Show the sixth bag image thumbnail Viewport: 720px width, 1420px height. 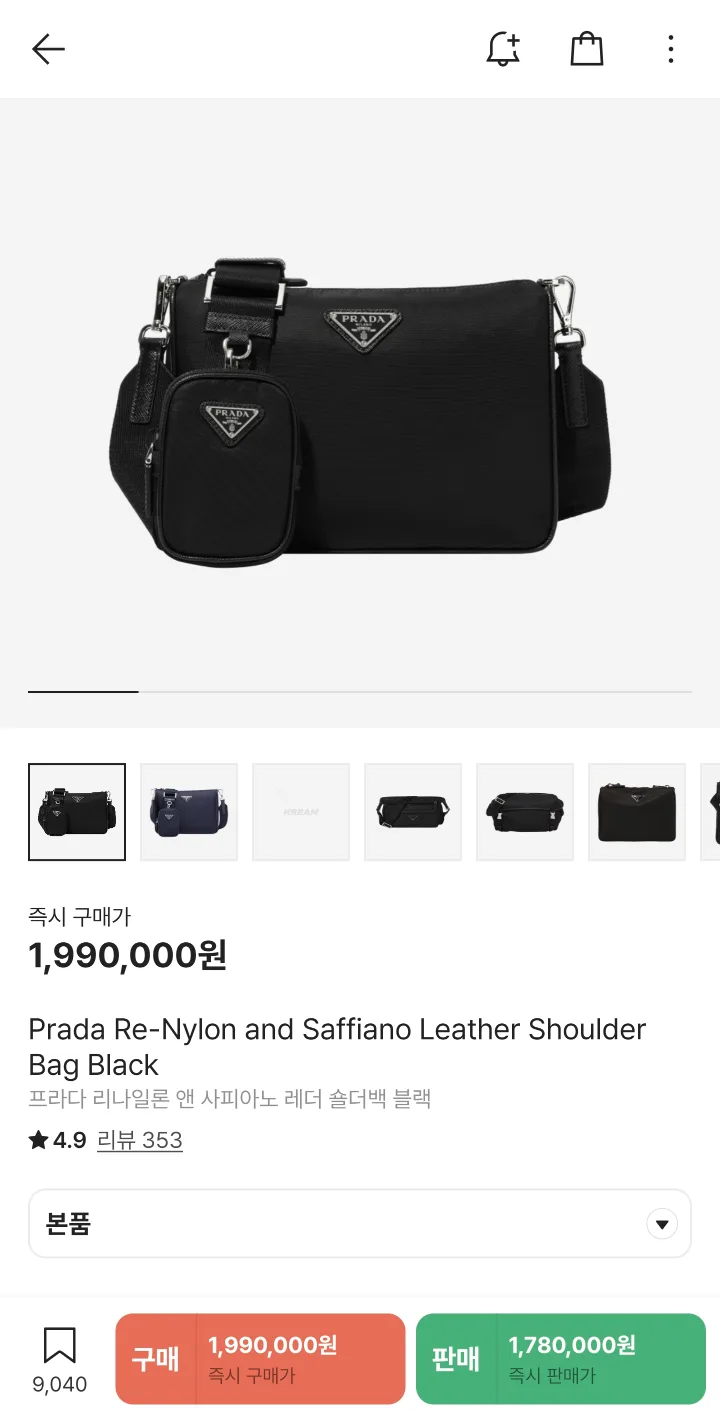[x=637, y=812]
